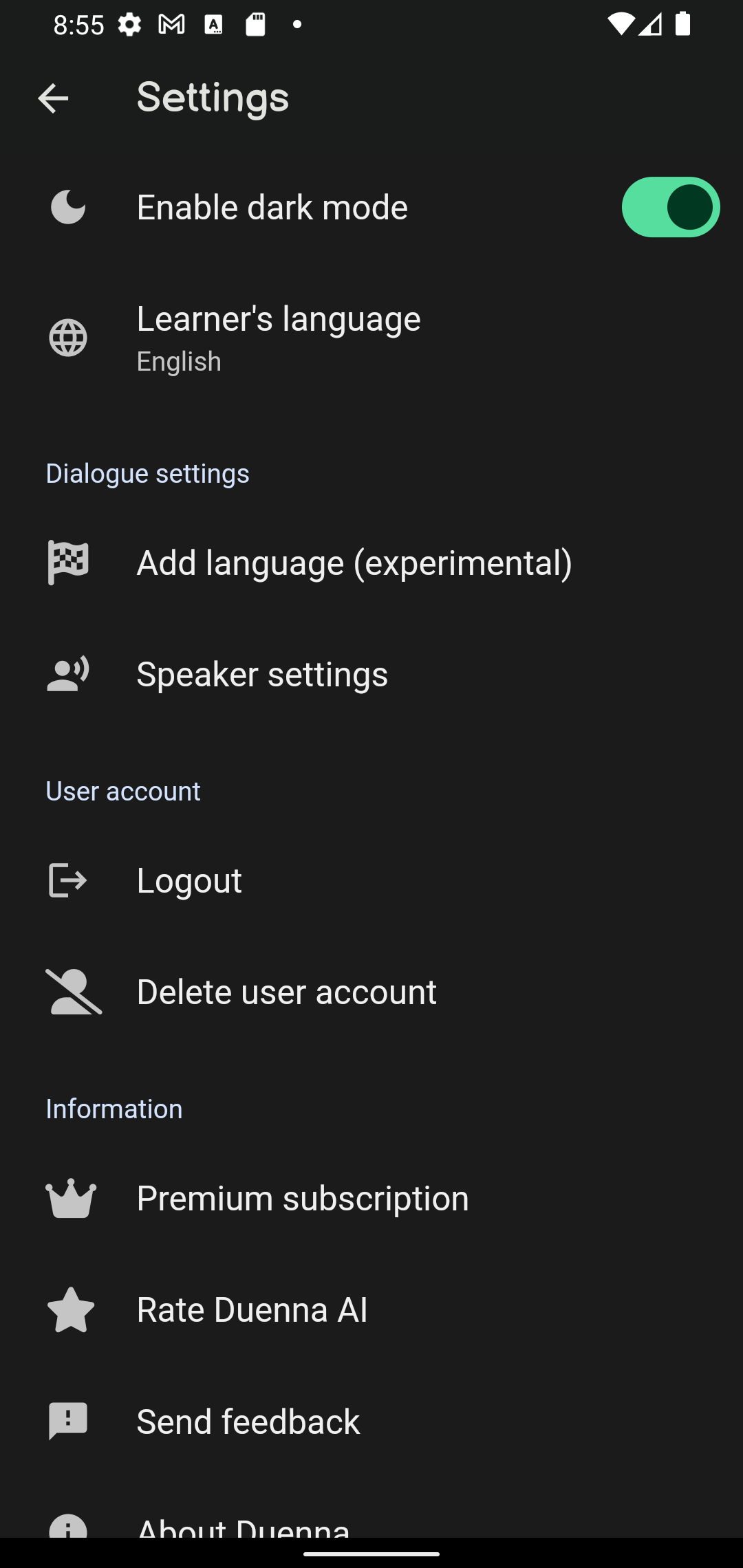Select Logout
The image size is (743, 1568).
point(189,880)
